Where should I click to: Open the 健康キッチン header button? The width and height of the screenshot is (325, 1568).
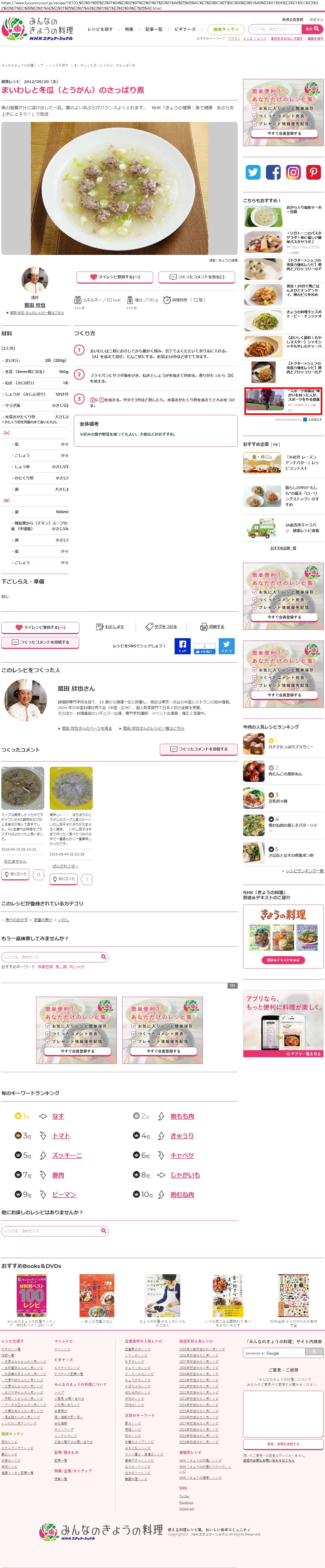tap(226, 29)
